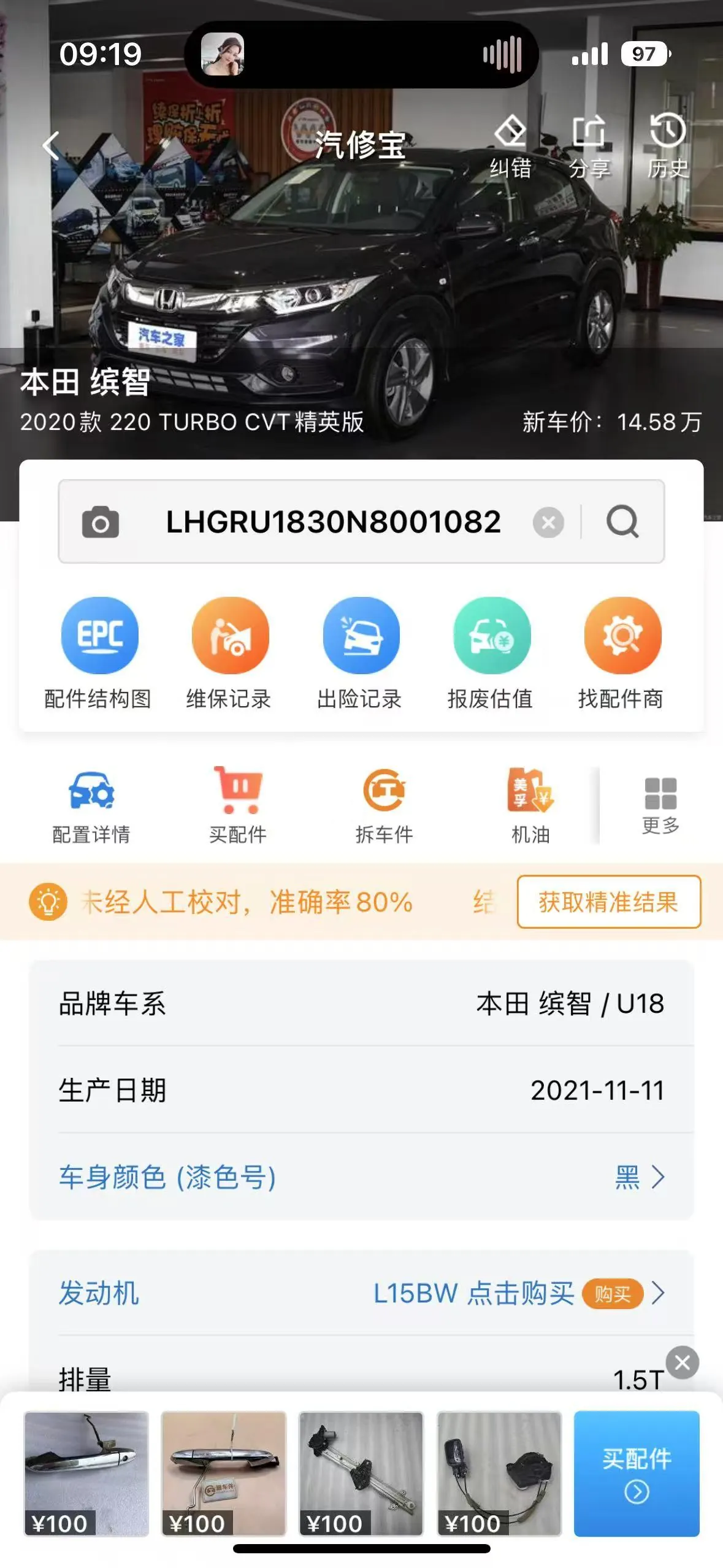
Task: Dismiss the bottom parts banner
Action: click(x=683, y=1362)
